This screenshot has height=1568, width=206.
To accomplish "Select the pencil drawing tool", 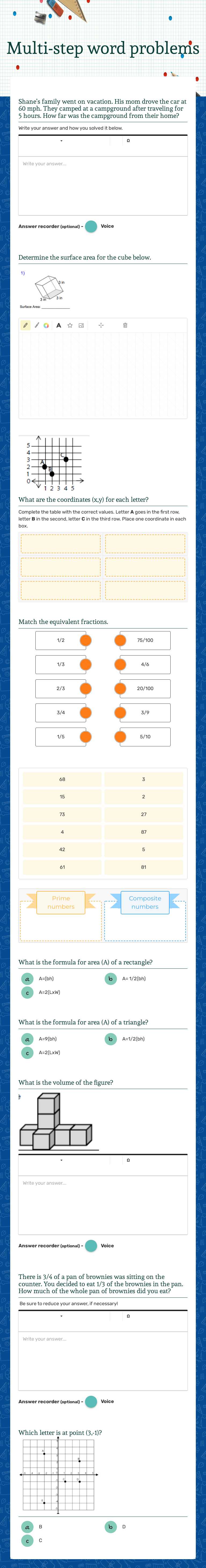I will pyautogui.click(x=25, y=325).
